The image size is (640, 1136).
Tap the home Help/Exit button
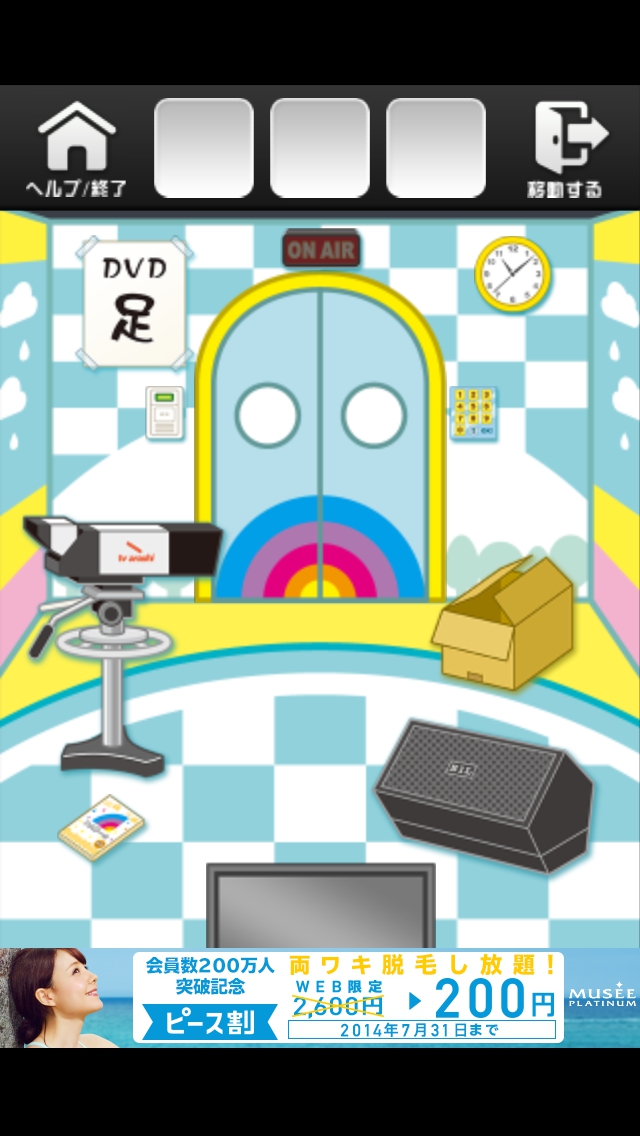76,148
